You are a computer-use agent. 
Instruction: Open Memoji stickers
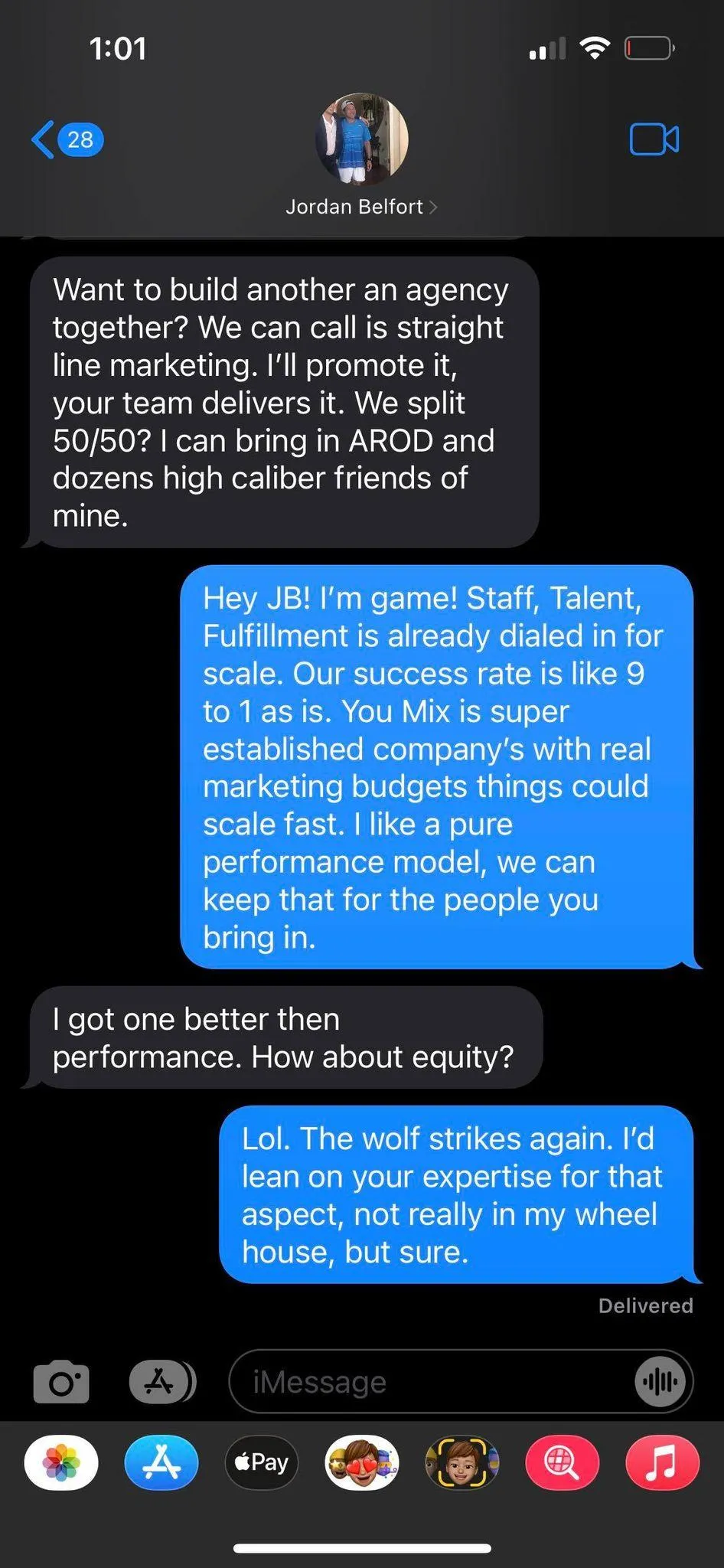[x=361, y=1462]
